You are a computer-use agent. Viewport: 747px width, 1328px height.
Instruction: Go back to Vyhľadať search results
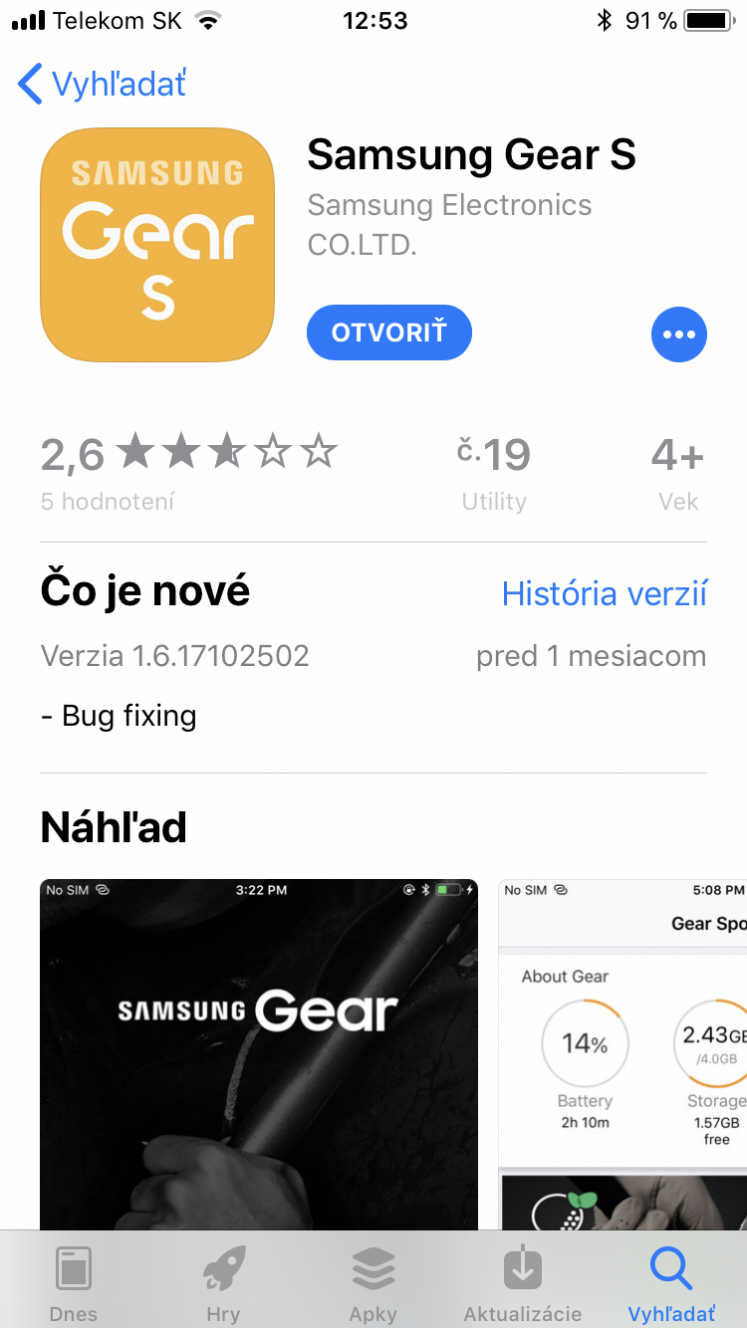pyautogui.click(x=102, y=84)
